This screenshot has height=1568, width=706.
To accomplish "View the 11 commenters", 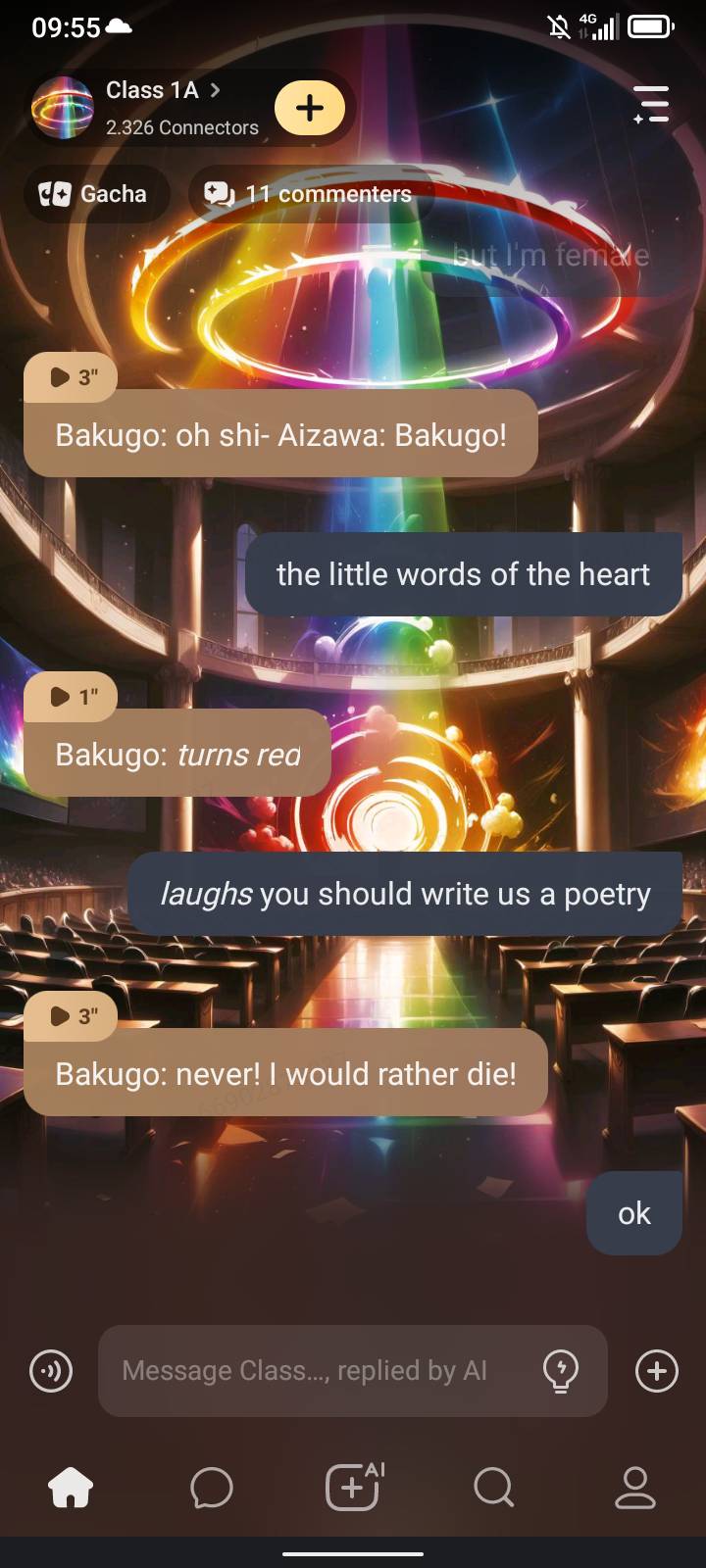I will (308, 194).
